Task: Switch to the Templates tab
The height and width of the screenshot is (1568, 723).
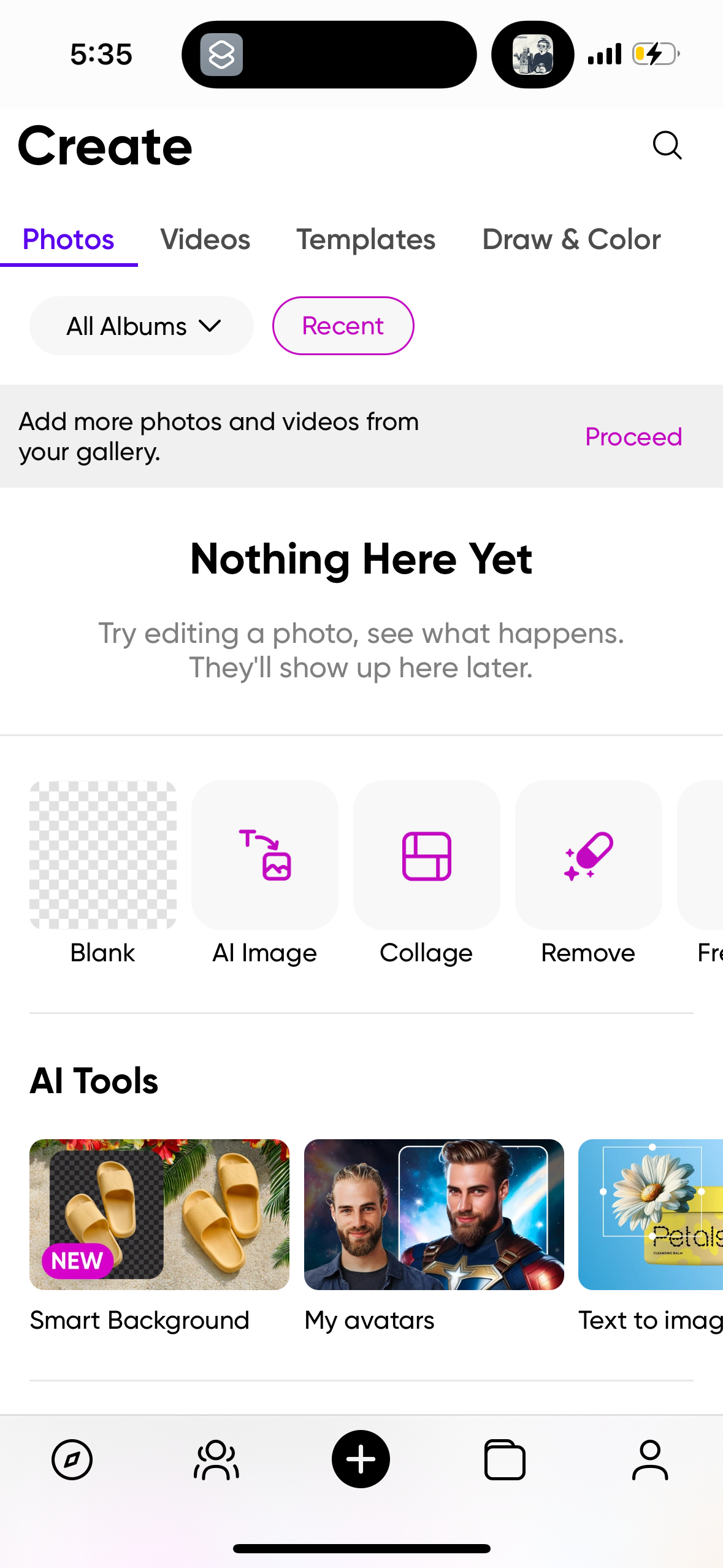Action: (x=365, y=239)
